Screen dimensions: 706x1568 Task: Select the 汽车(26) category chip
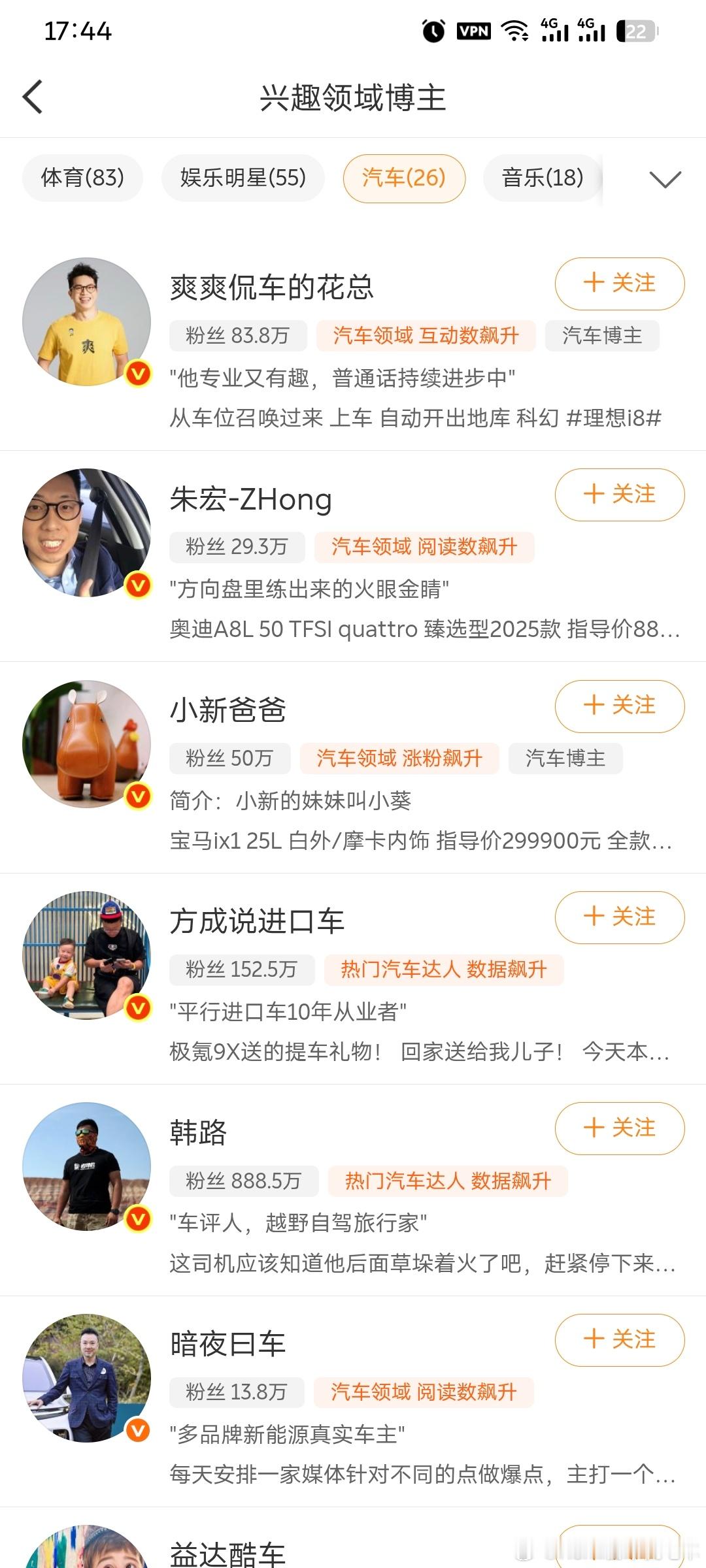pos(404,178)
